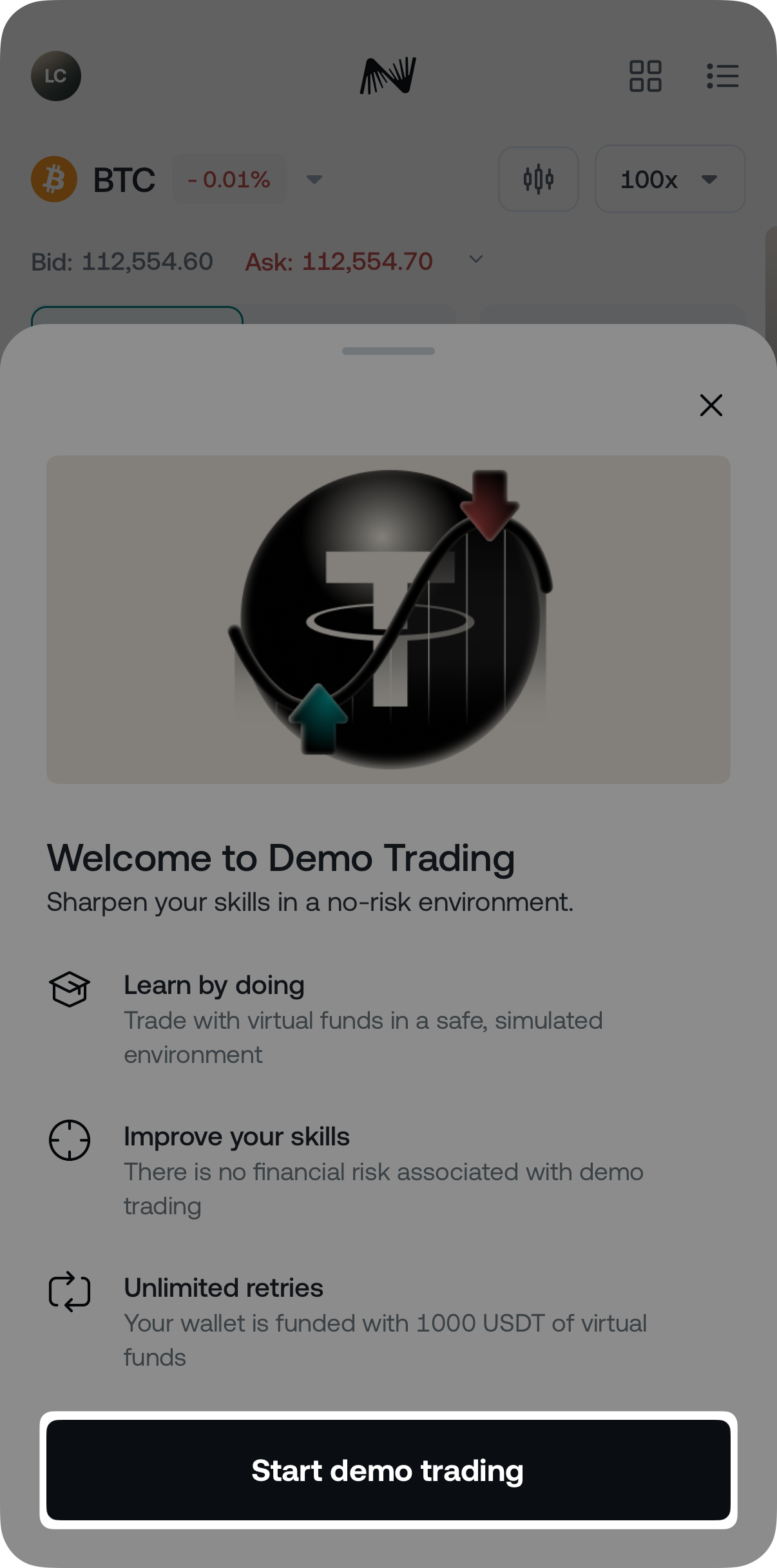777x1568 pixels.
Task: Open the list menu icon
Action: [x=722, y=76]
